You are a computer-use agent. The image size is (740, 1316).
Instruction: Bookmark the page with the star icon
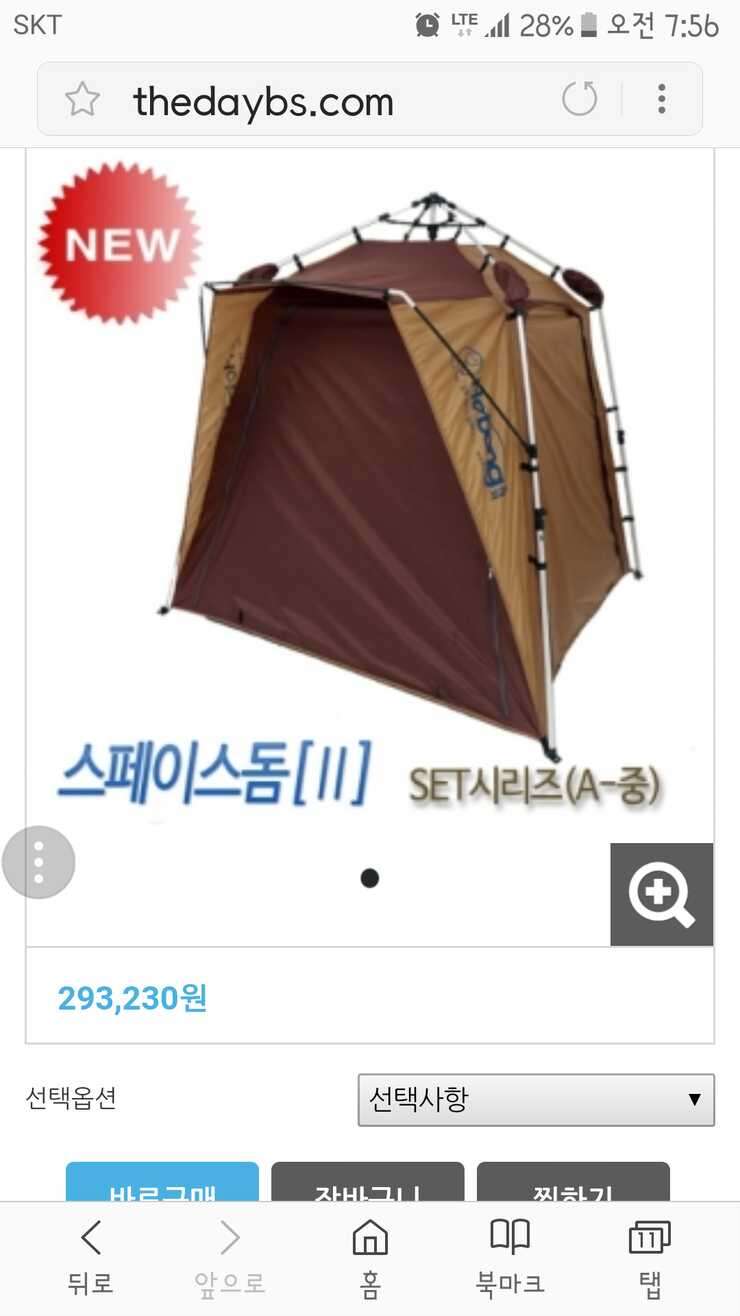82,99
